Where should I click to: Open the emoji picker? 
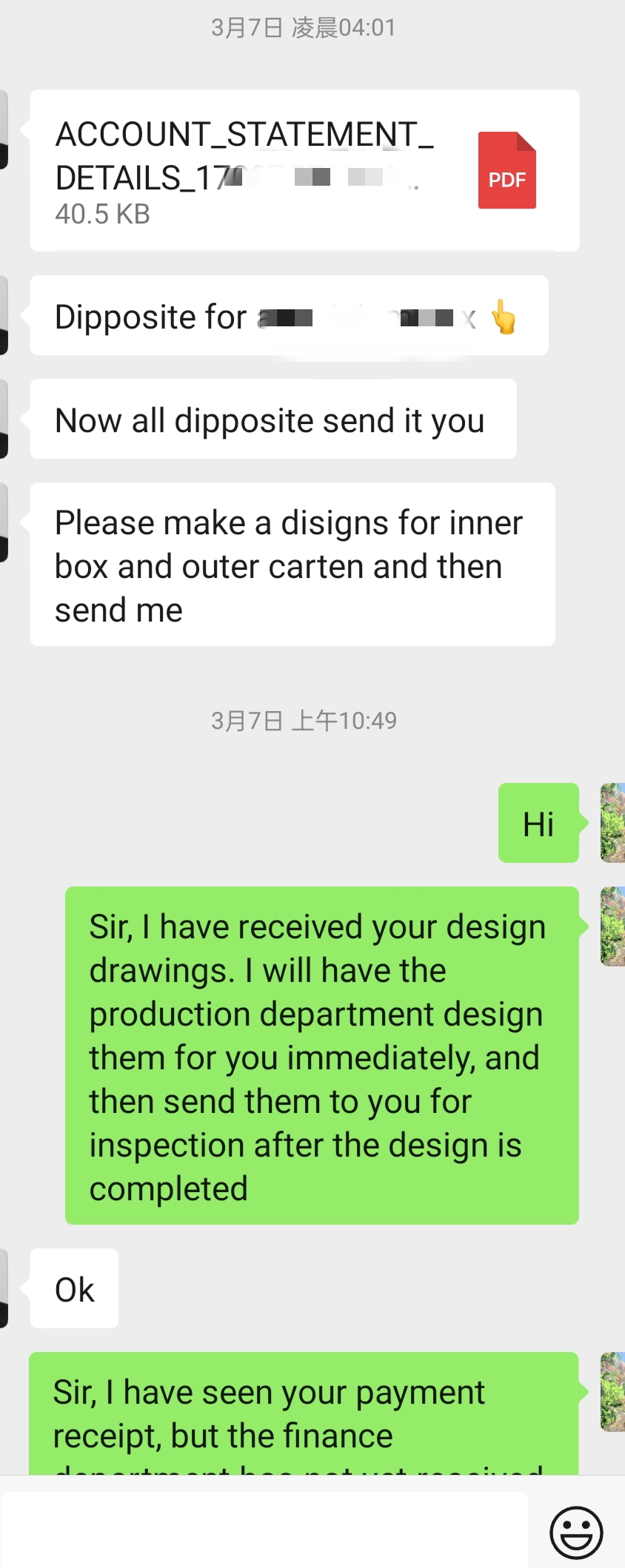[575, 1532]
